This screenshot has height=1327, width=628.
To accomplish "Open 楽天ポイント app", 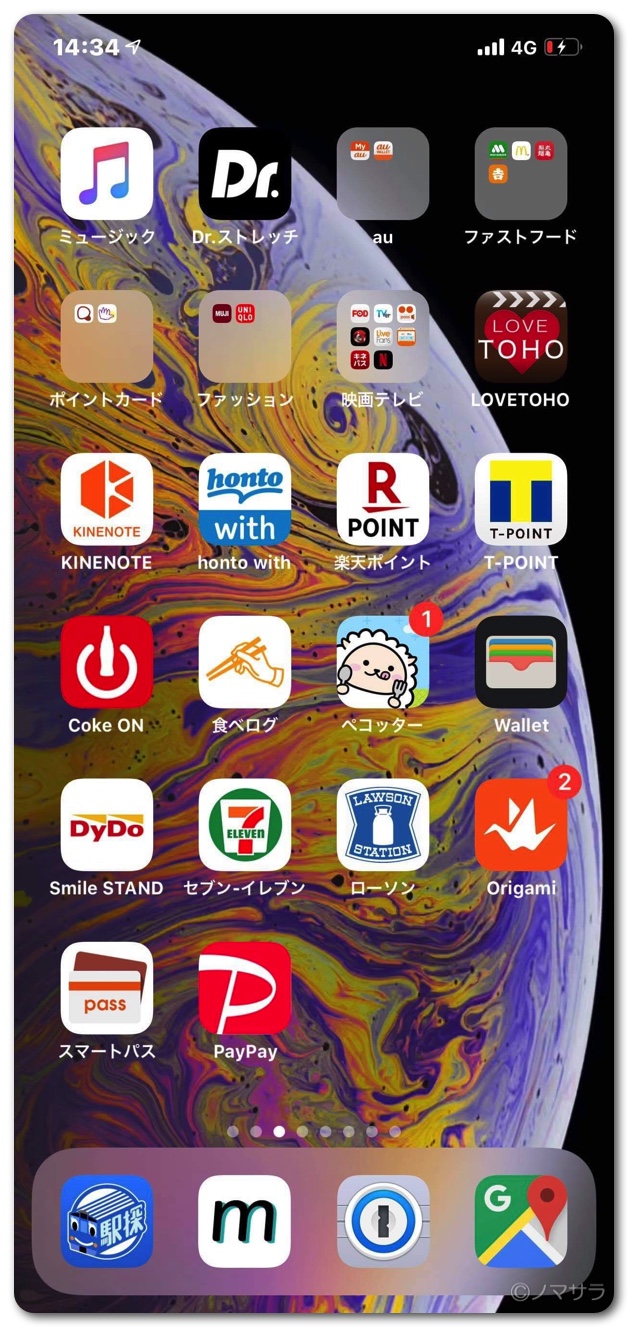I will coord(383,500).
